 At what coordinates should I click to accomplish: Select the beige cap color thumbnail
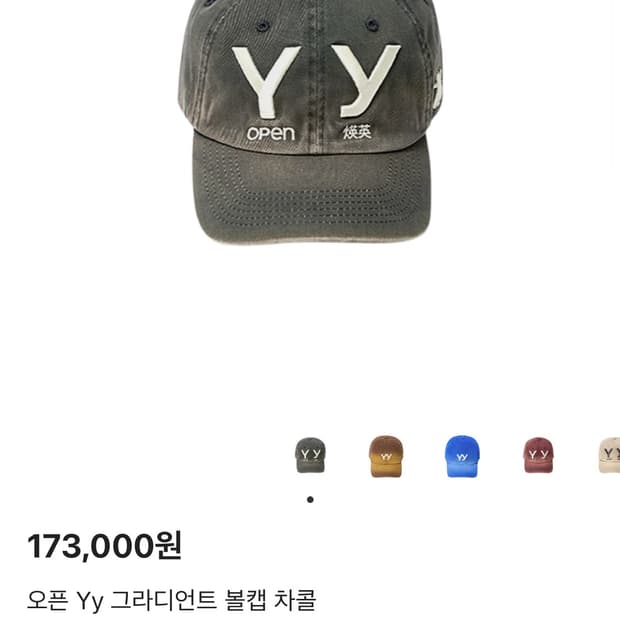(609, 455)
